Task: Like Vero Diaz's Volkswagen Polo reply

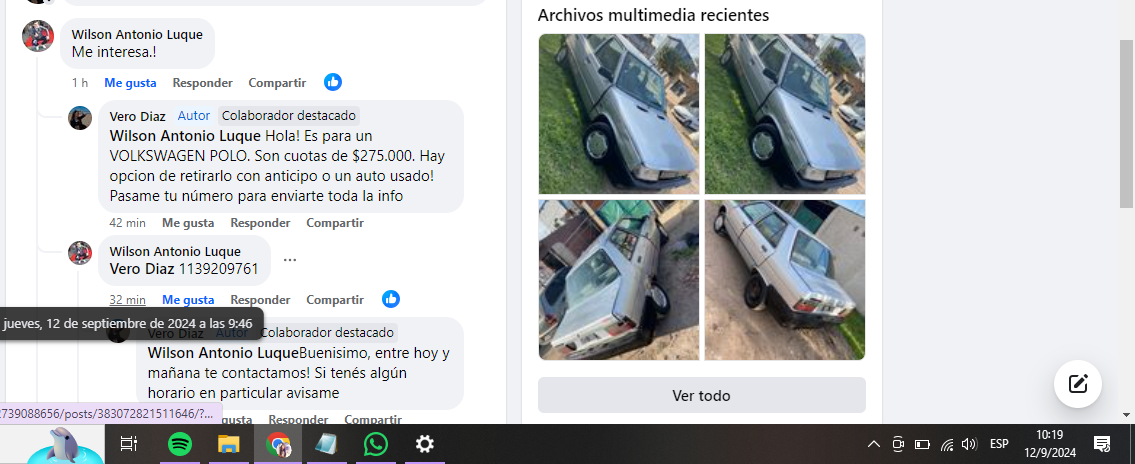Action: (188, 223)
